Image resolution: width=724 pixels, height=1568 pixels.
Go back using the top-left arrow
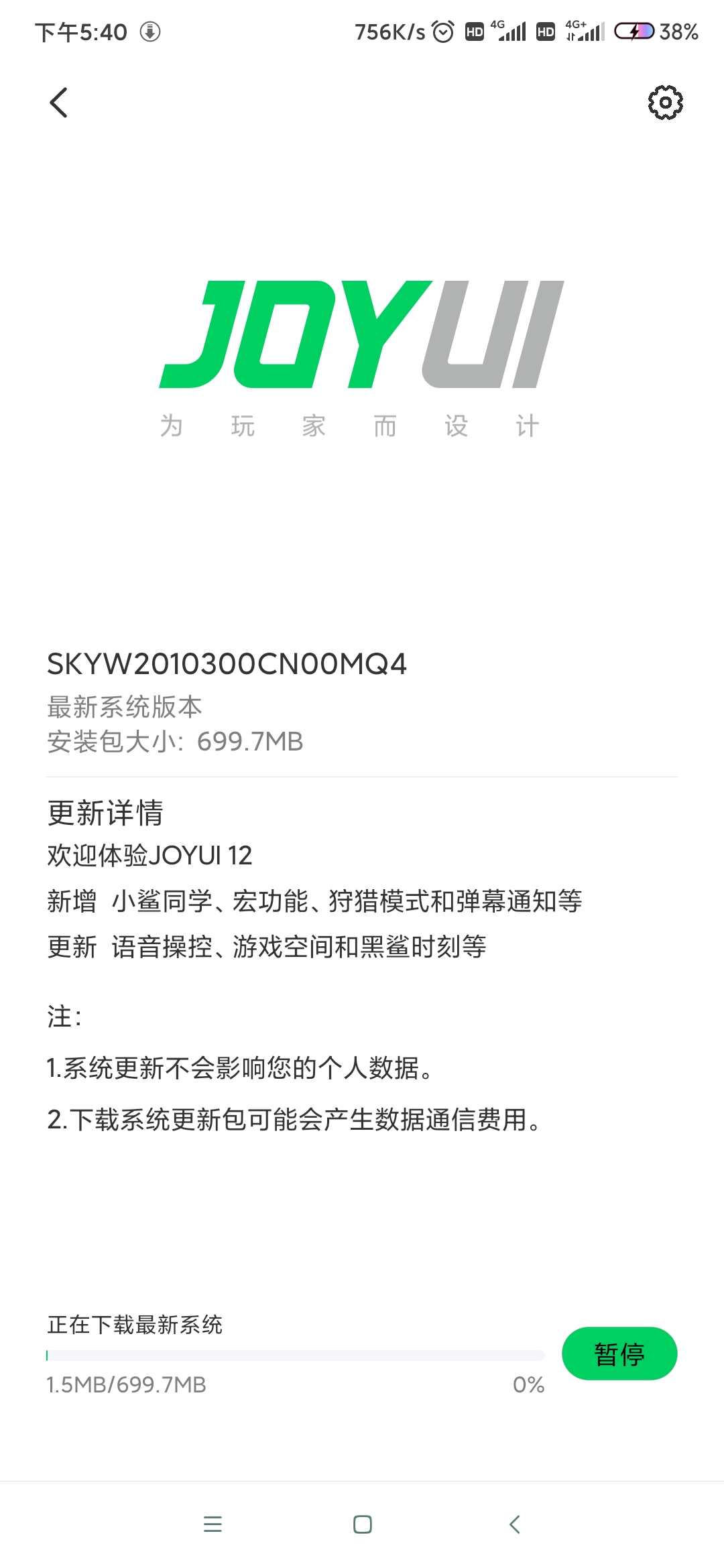[59, 103]
